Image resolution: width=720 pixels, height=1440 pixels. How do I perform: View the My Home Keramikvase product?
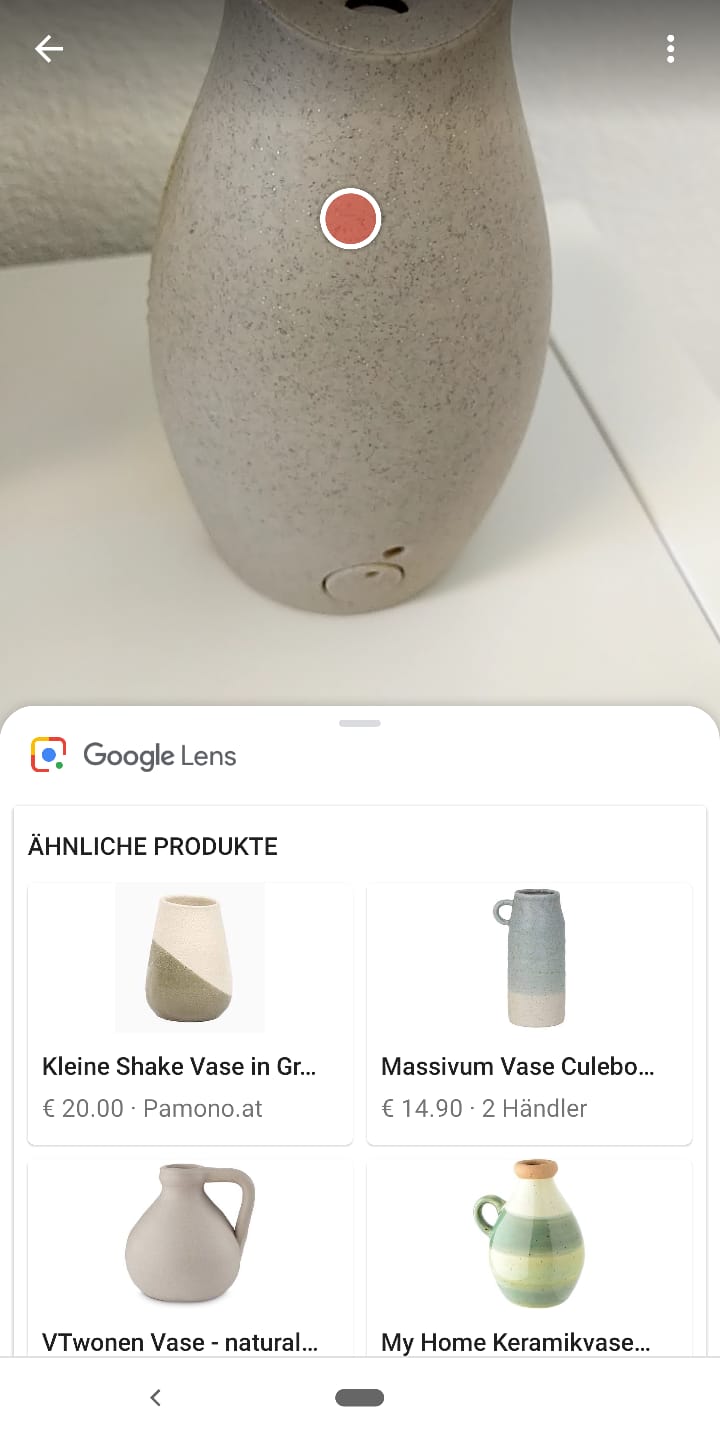[x=529, y=1258]
